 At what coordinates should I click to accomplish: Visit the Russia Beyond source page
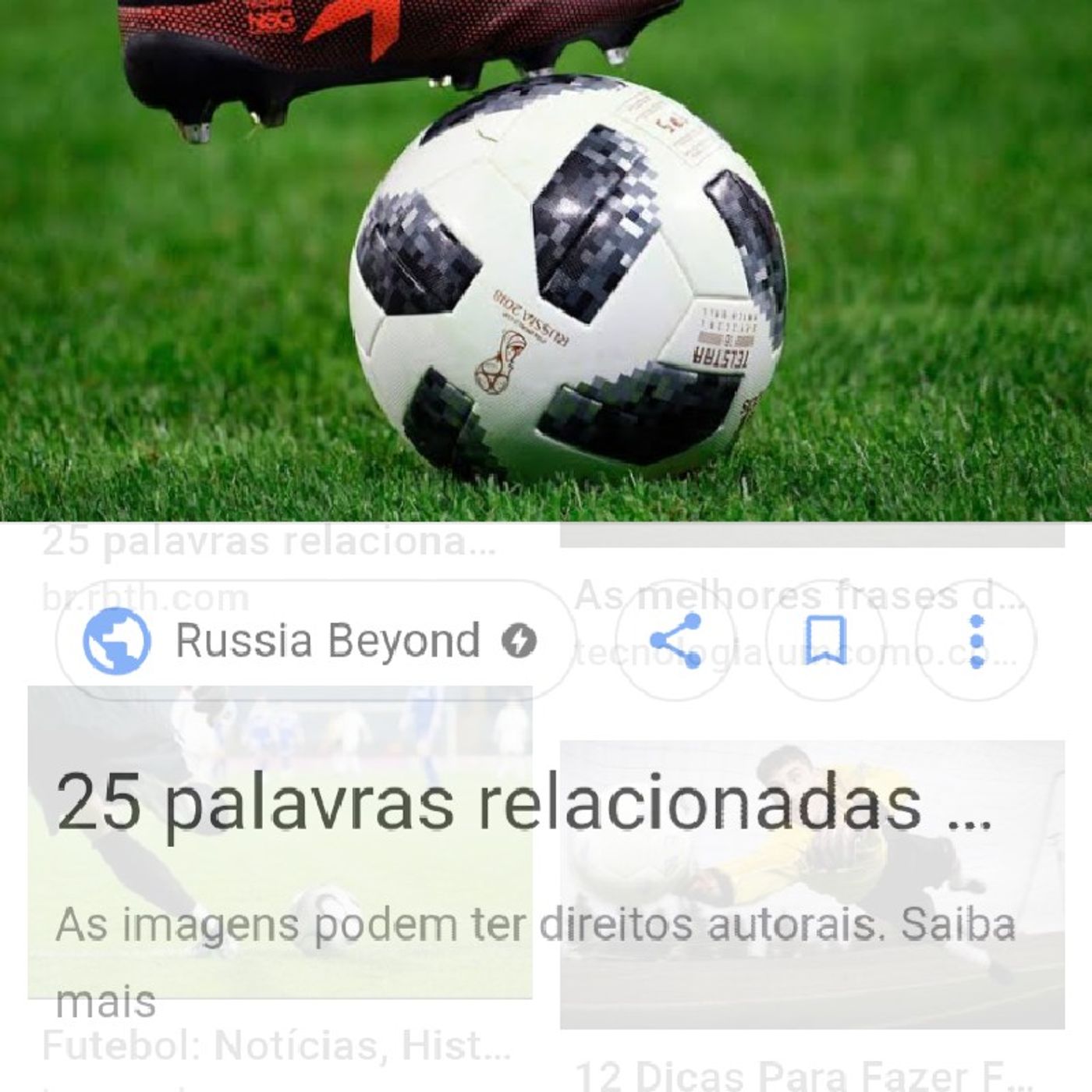pos(312,641)
